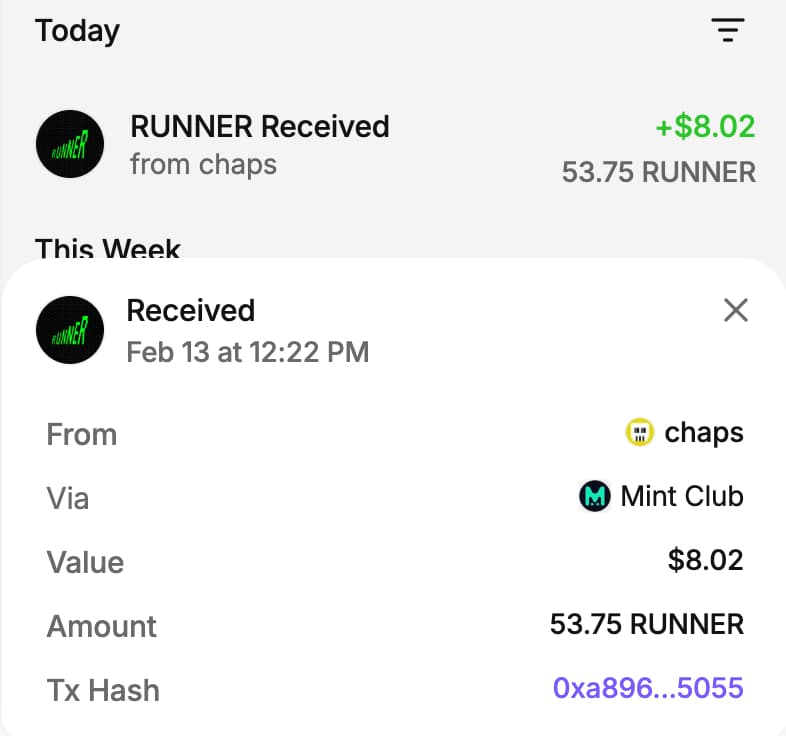
Task: Open the chaps sender profile
Action: pos(686,432)
